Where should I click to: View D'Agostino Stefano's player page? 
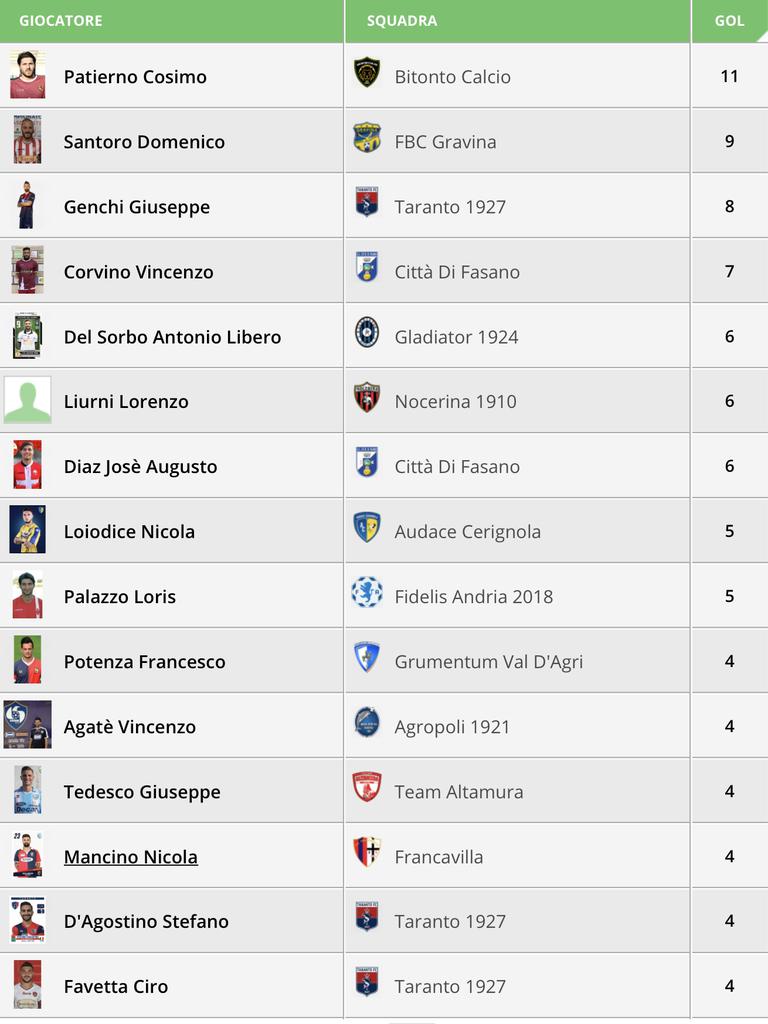(x=146, y=922)
